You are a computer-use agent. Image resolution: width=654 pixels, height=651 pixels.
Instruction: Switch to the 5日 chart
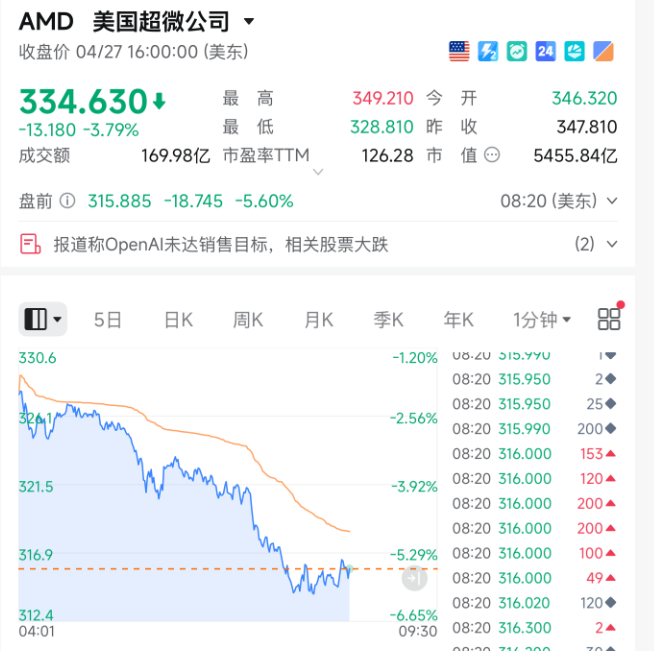click(x=108, y=320)
